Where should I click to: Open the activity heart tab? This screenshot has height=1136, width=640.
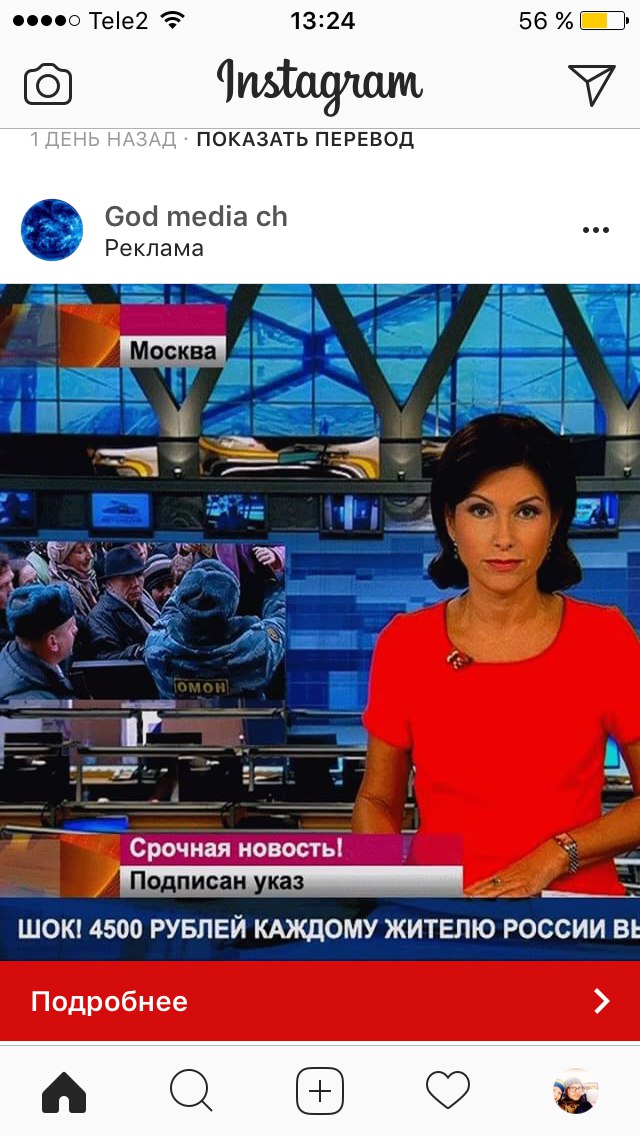(x=448, y=1090)
